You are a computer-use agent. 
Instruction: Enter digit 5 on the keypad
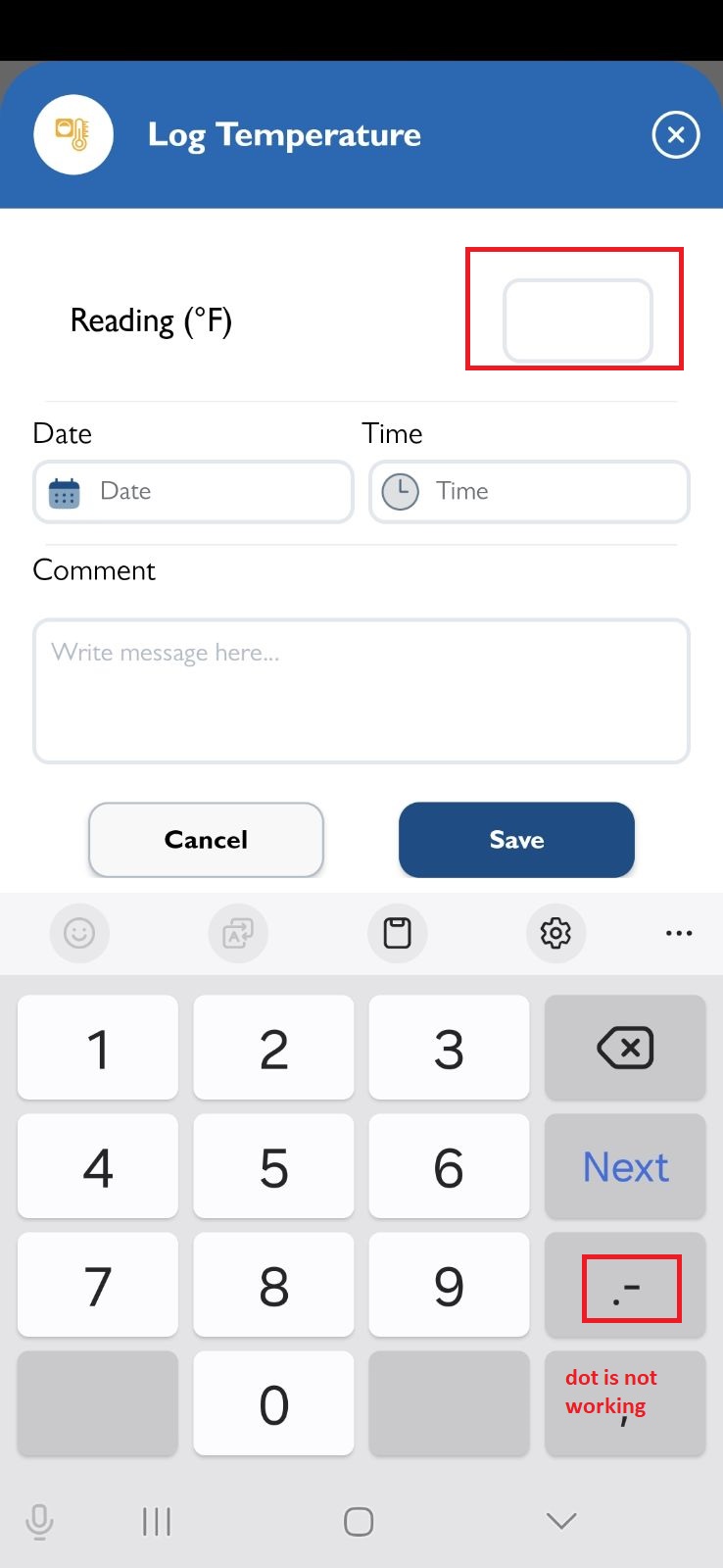tap(273, 1167)
